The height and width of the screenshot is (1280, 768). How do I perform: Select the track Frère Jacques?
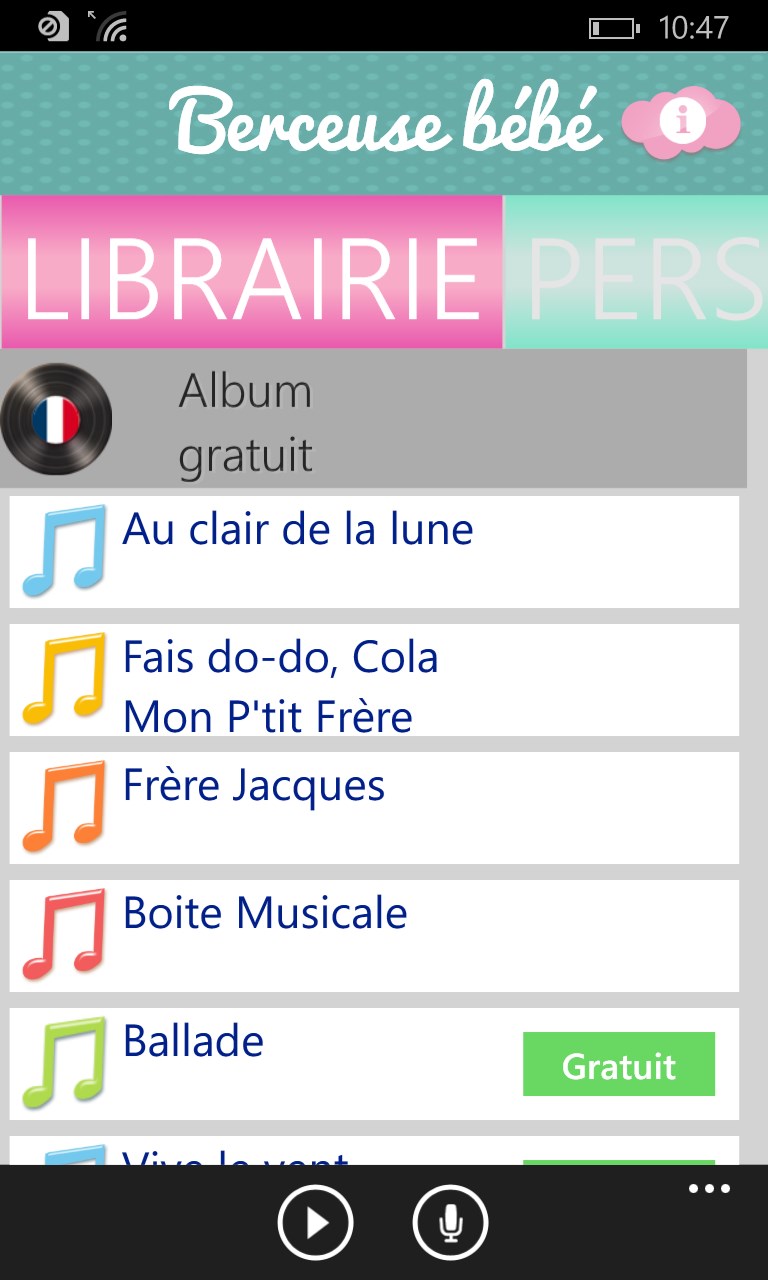pyautogui.click(x=253, y=786)
